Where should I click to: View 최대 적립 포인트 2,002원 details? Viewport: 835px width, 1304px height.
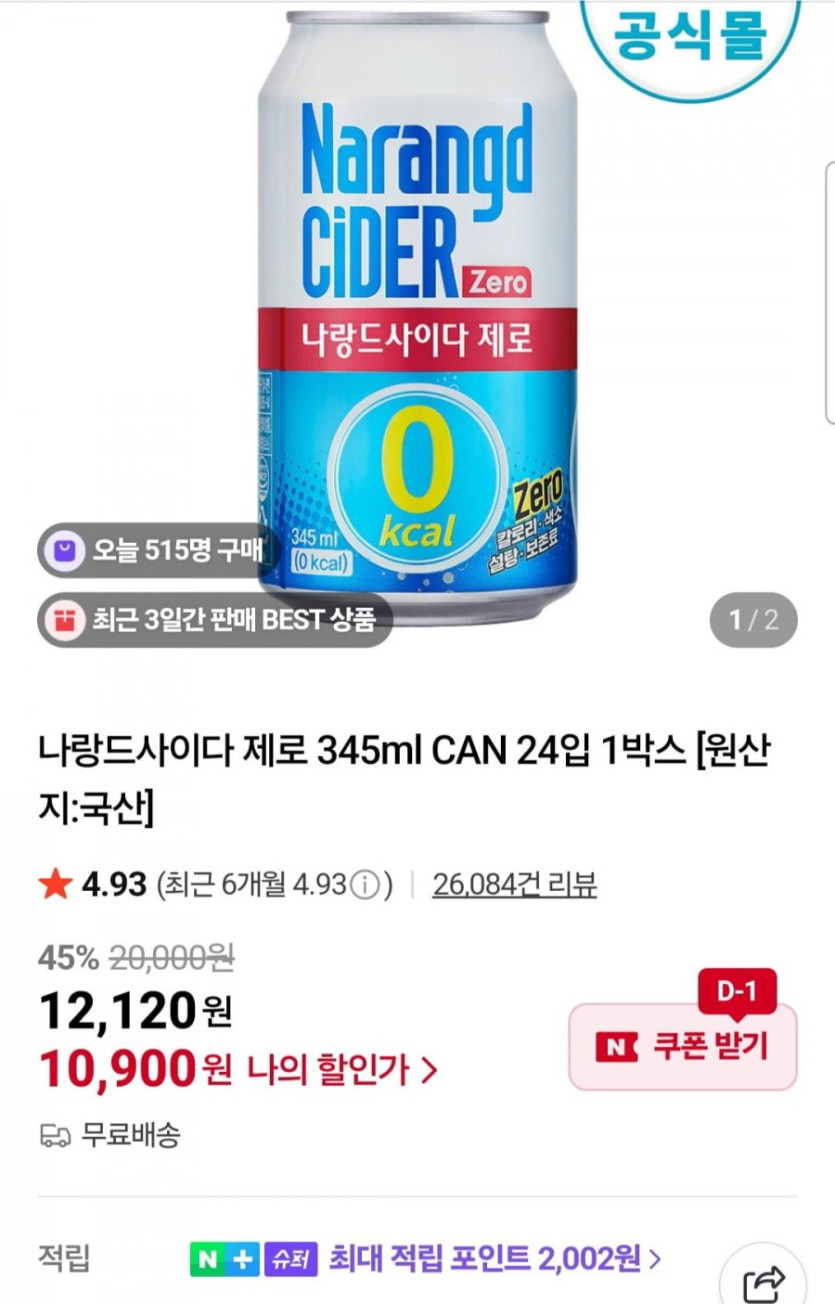[x=495, y=1258]
